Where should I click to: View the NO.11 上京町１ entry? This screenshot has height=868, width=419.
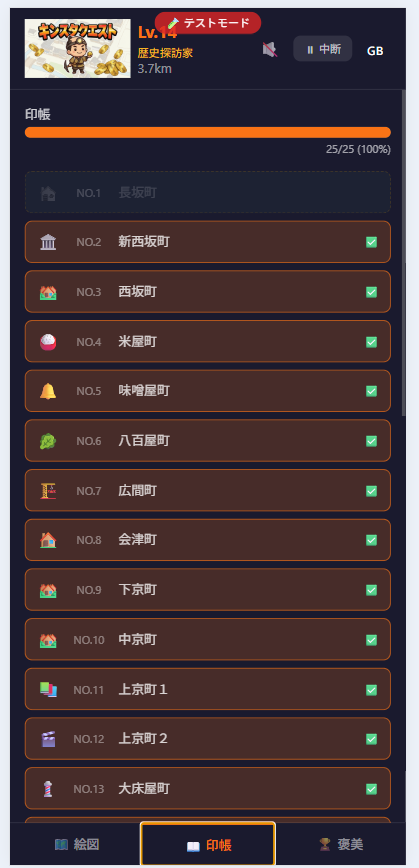(x=208, y=689)
